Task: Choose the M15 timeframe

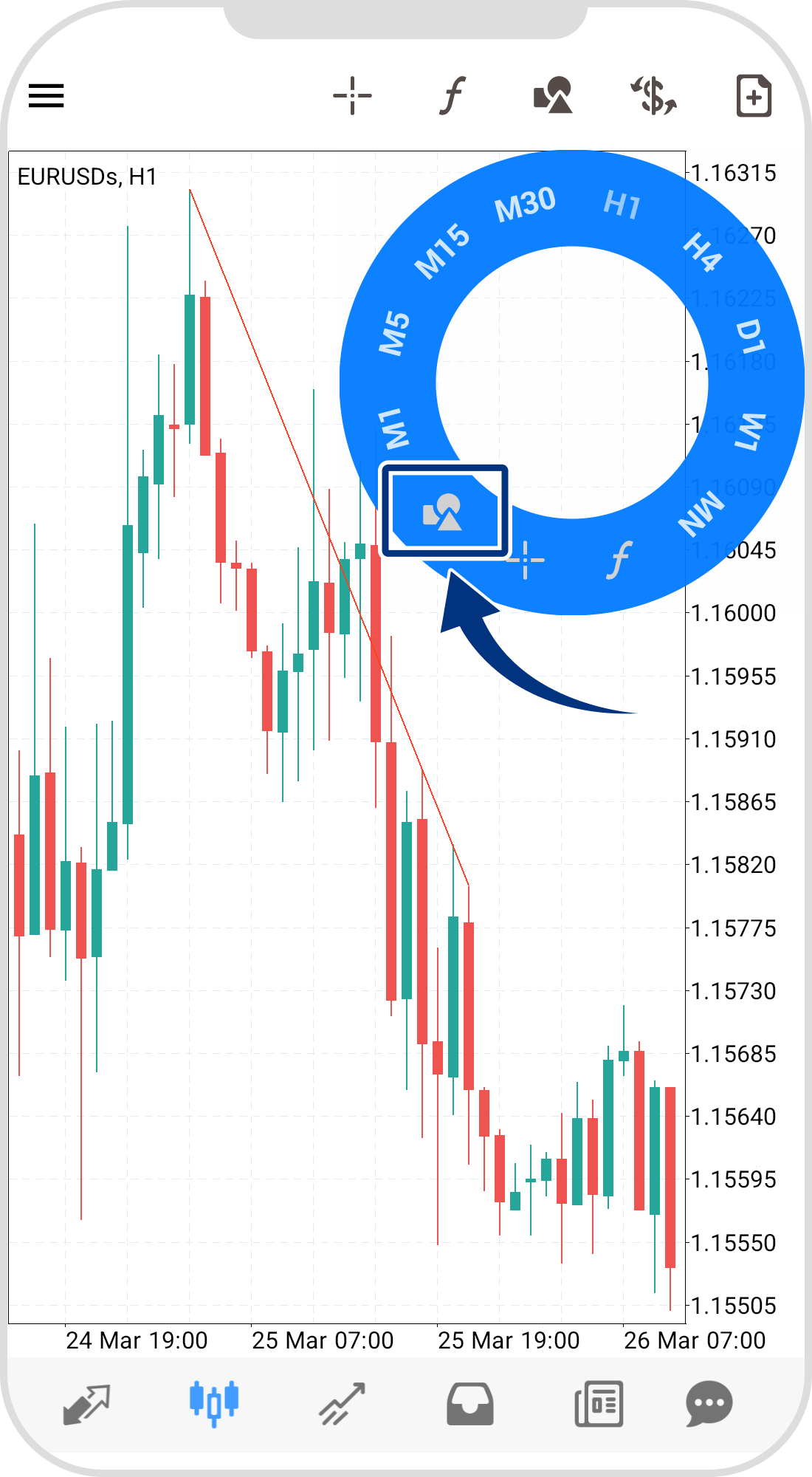Action: (x=441, y=251)
